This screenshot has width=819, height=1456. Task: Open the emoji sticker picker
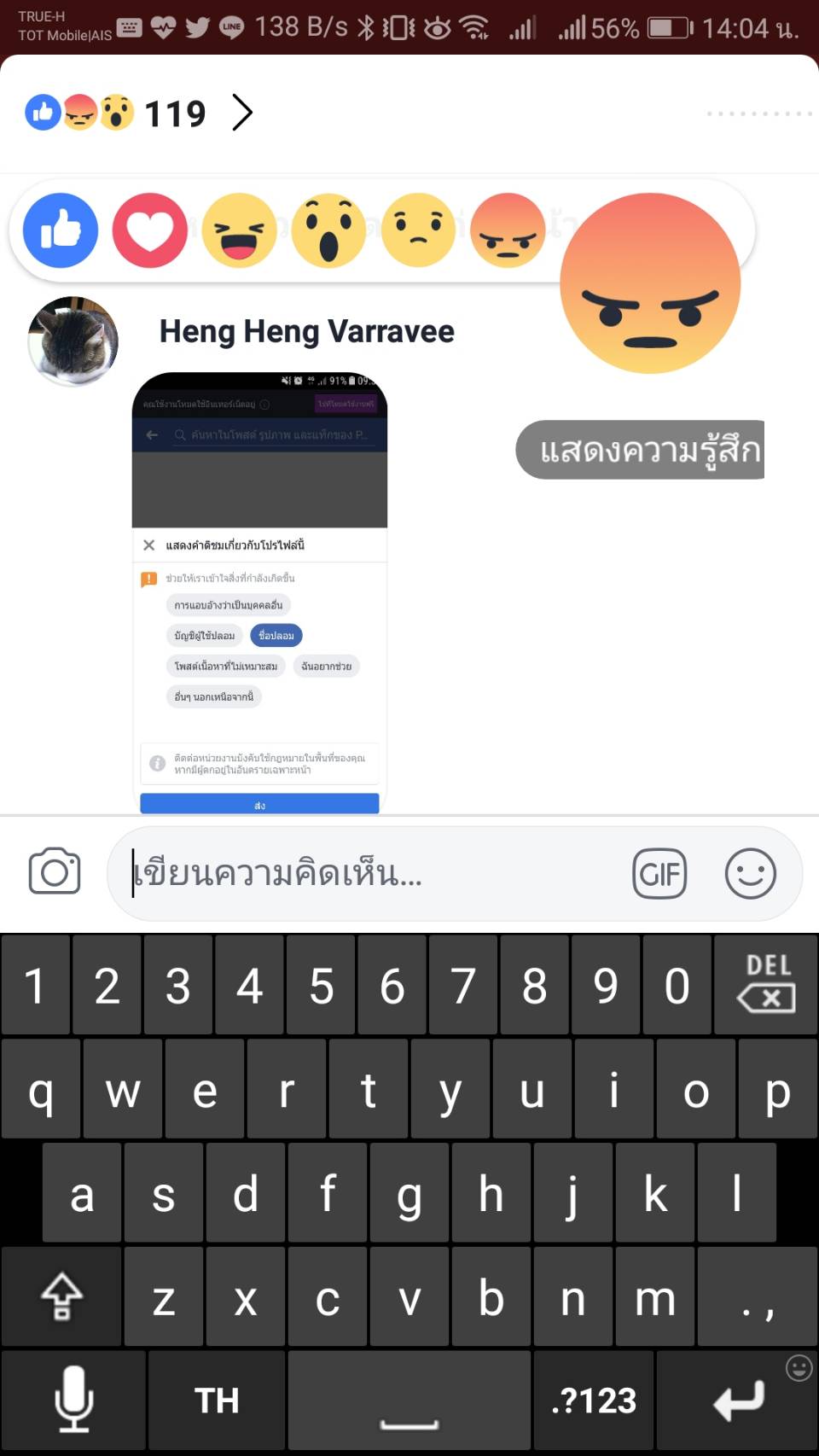point(751,873)
